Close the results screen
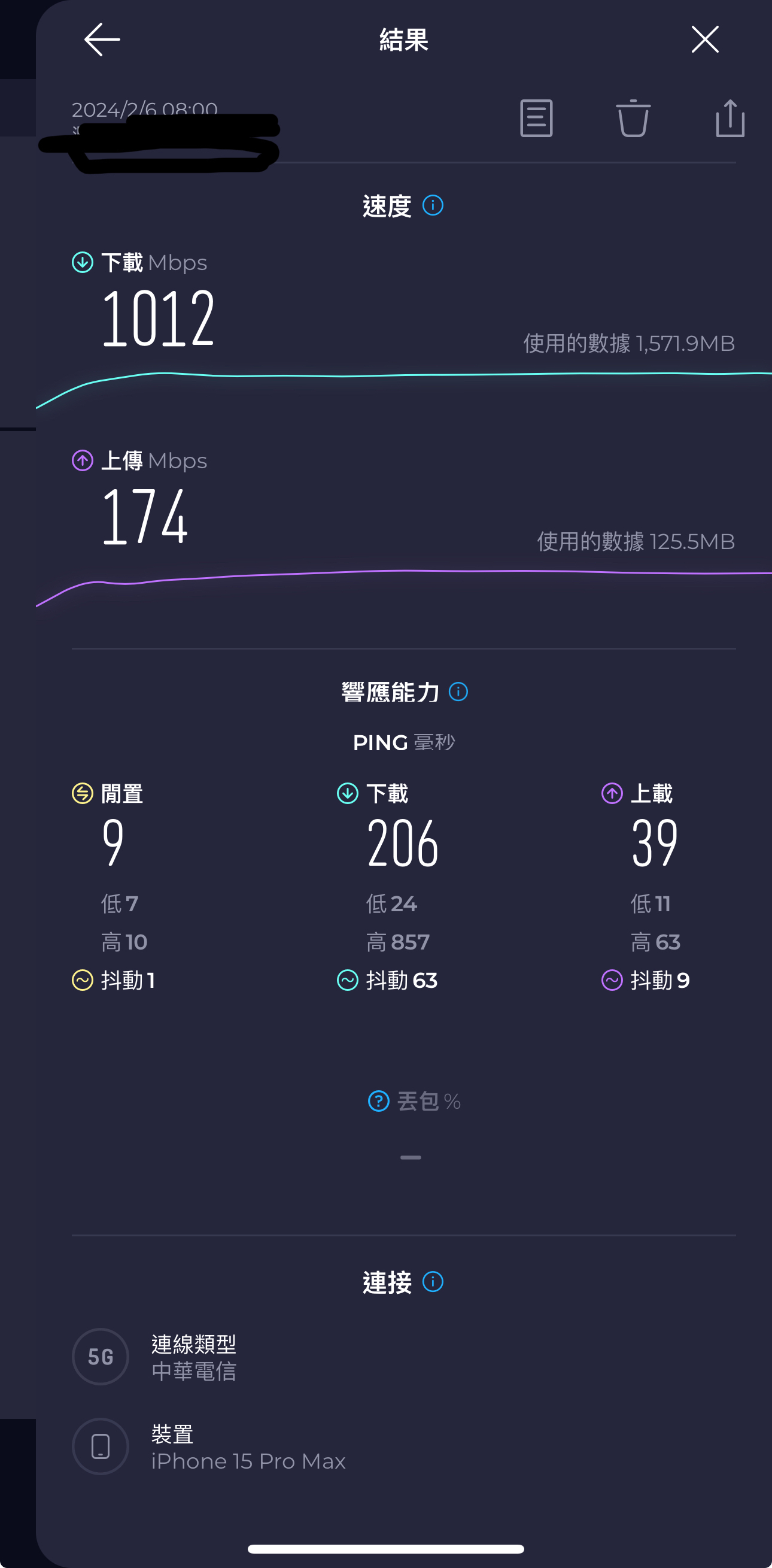The image size is (772, 1568). click(x=704, y=40)
